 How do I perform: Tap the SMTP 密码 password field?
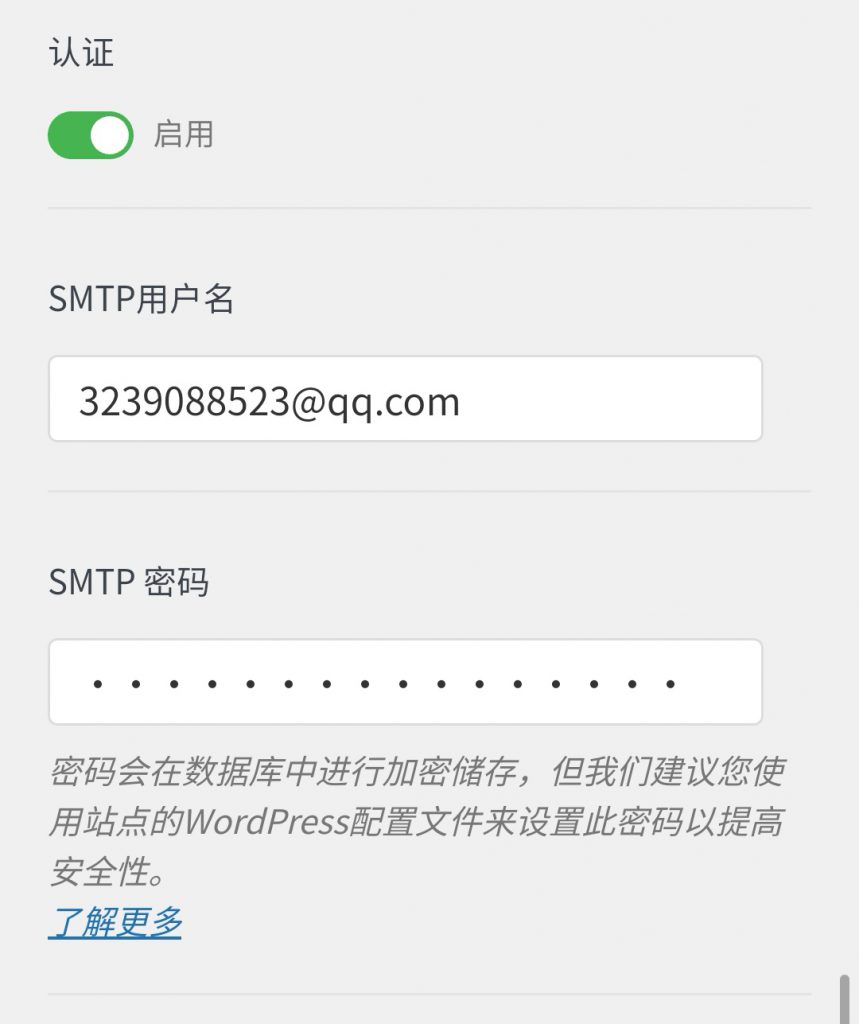click(405, 682)
